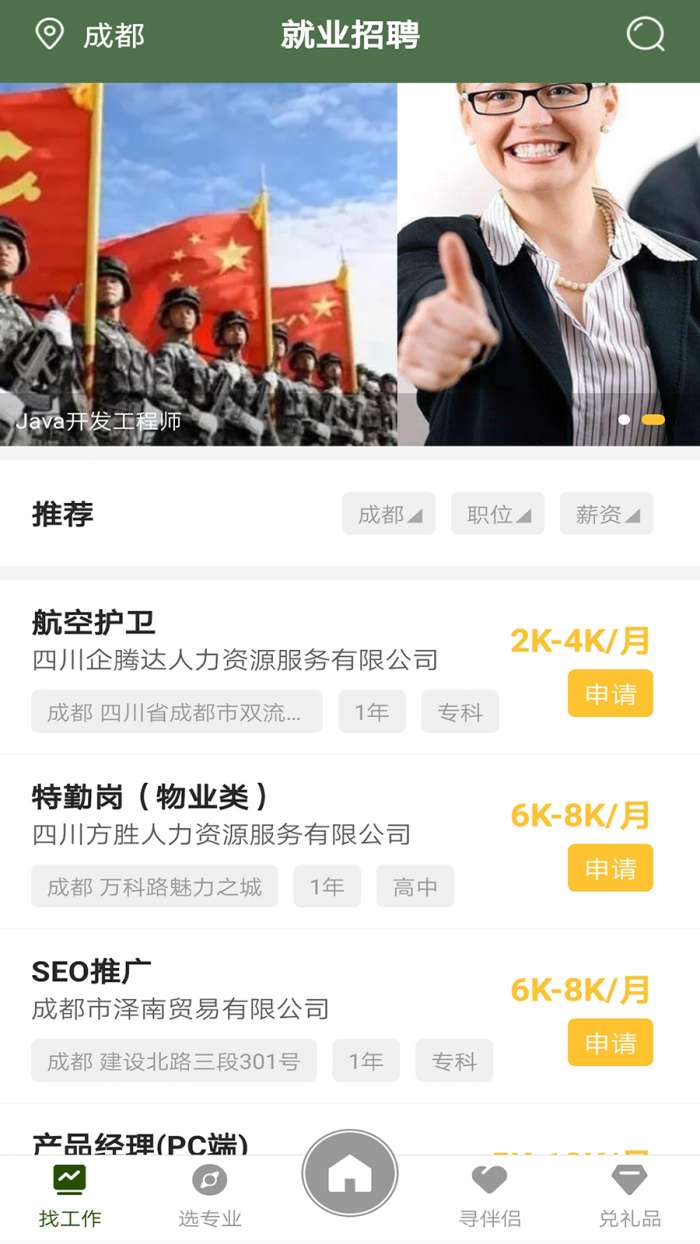This screenshot has height=1244, width=700.
Task: Expand the 薪资 salary filter
Action: 606,514
